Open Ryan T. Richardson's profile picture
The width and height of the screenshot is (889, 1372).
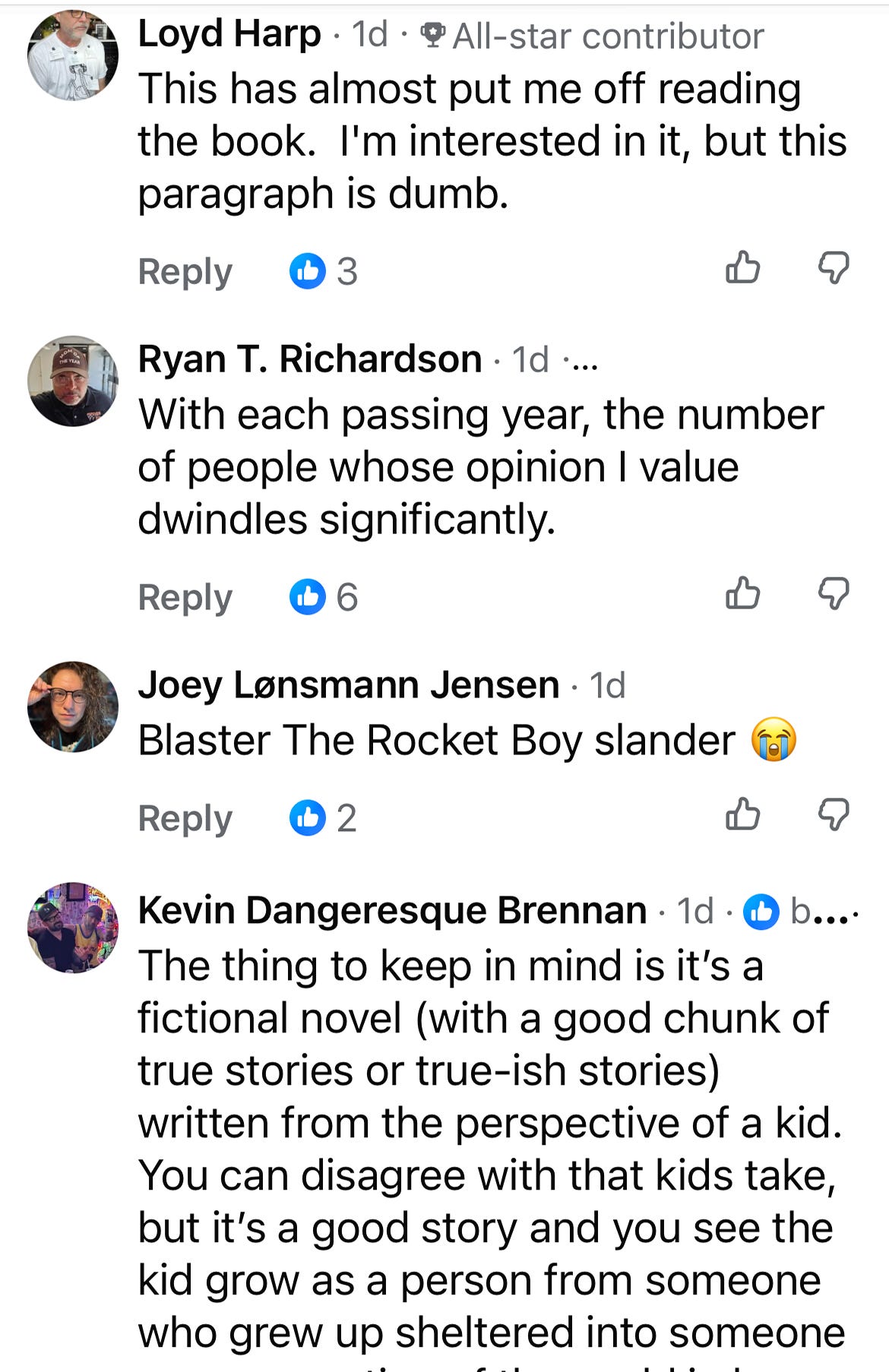(x=73, y=381)
